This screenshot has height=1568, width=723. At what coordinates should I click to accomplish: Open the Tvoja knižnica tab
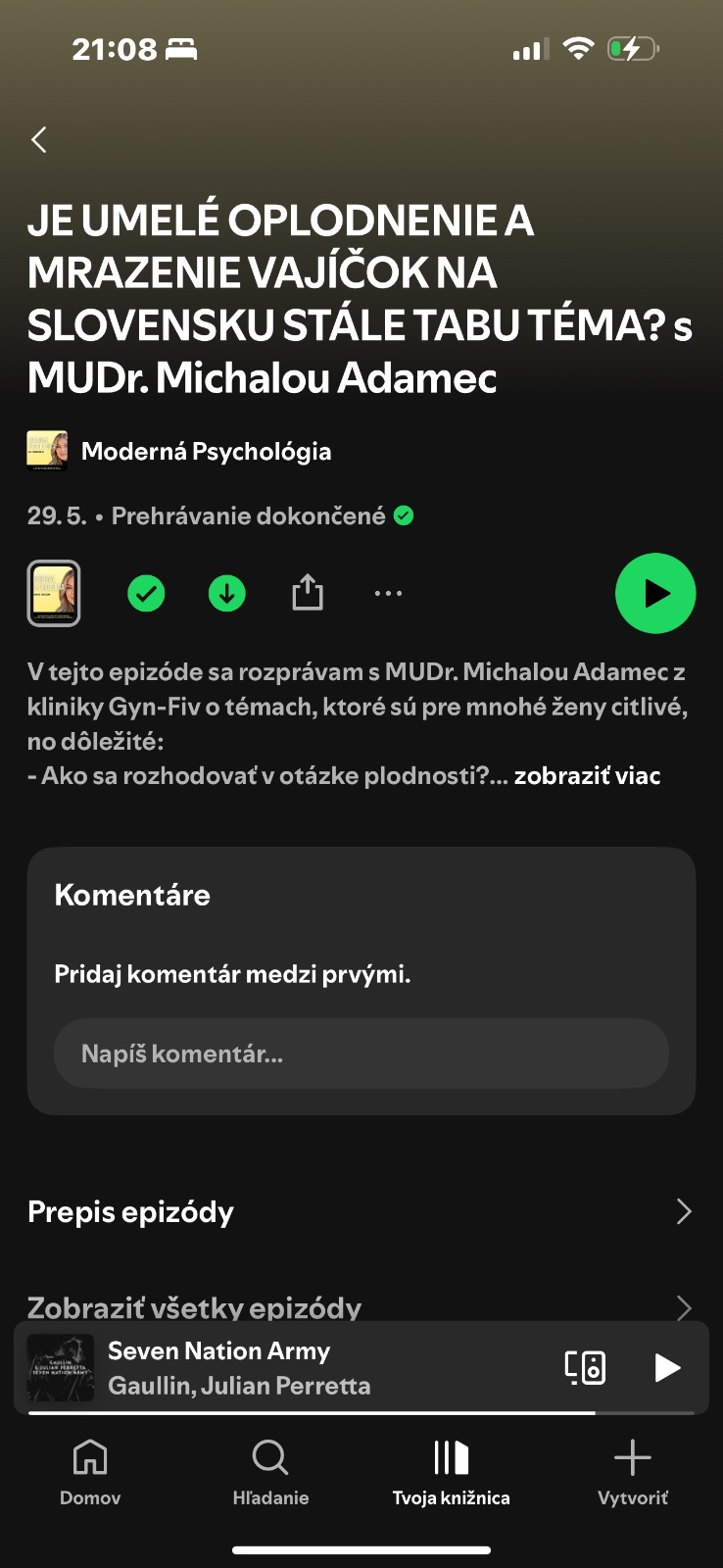(451, 1472)
